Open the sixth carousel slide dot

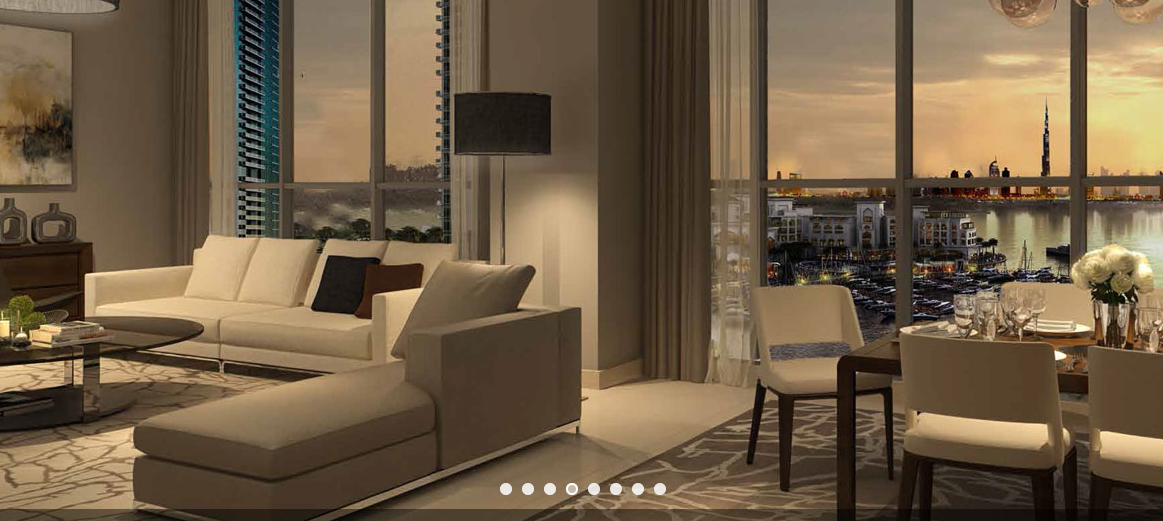pyautogui.click(x=616, y=489)
